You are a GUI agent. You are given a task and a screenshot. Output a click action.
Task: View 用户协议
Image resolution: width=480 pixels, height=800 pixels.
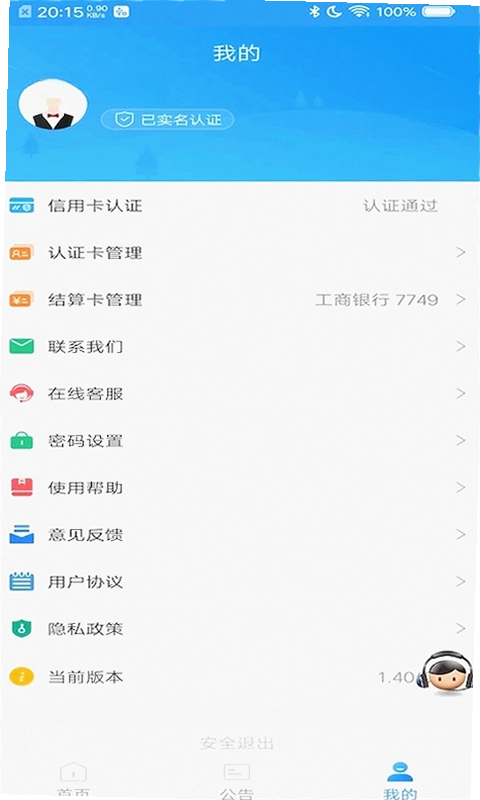pos(240,582)
